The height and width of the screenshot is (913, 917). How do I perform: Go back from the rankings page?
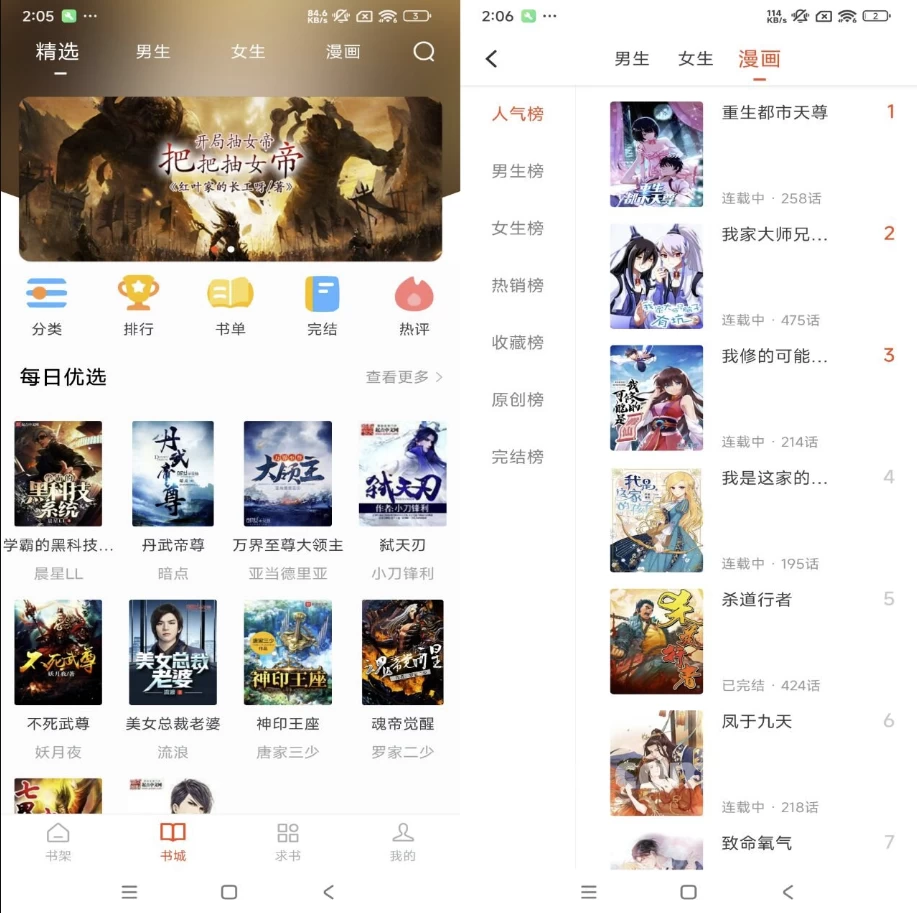tap(491, 59)
